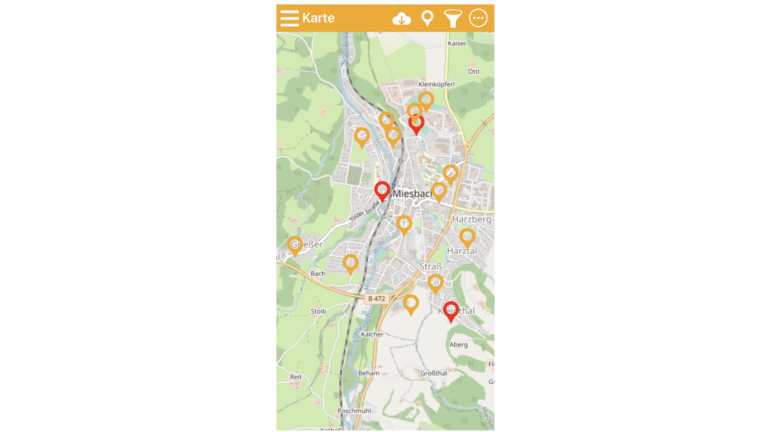This screenshot has height=432, width=768.
Task: Open the map filter funnel
Action: click(x=453, y=18)
